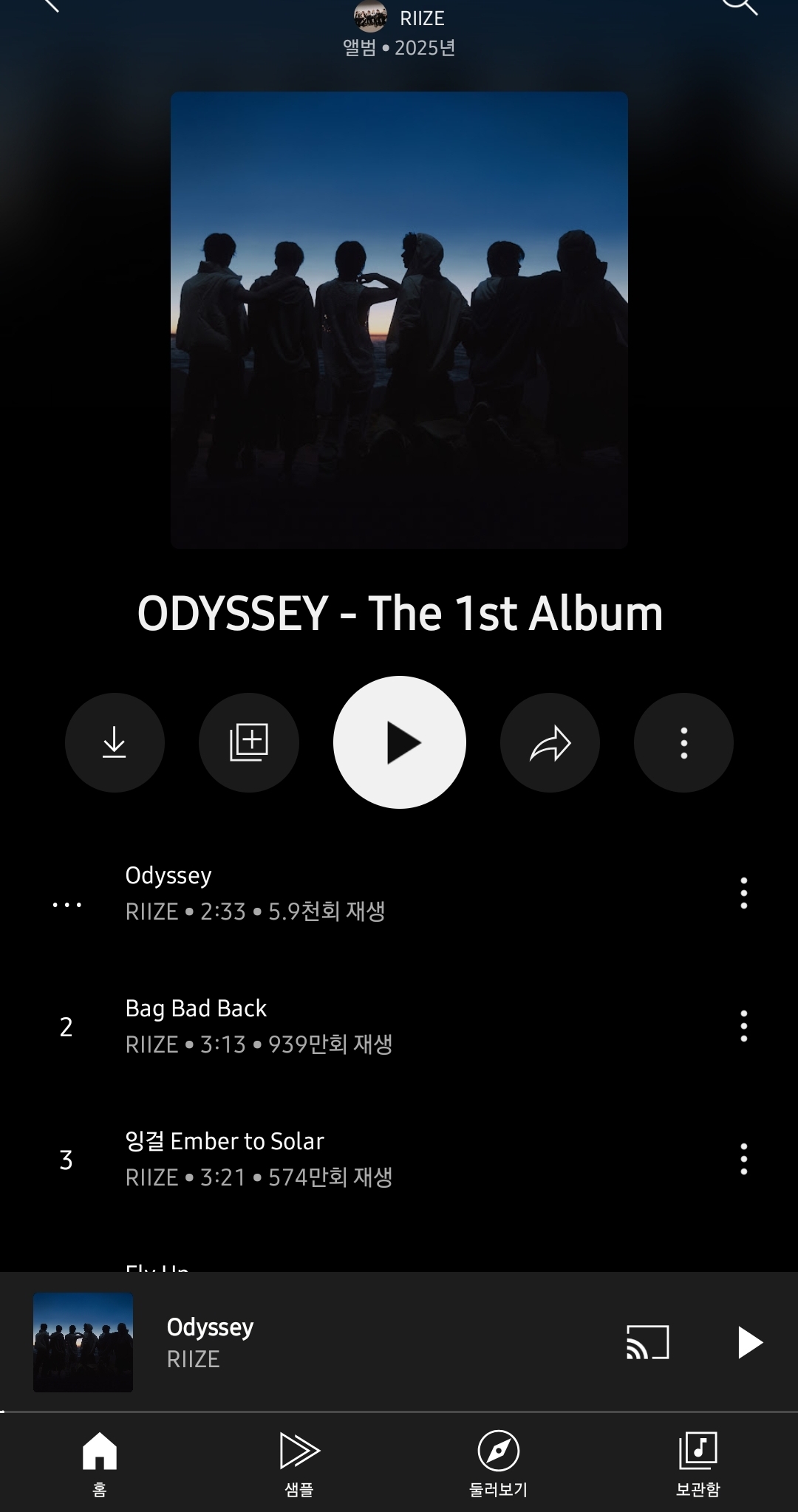Screen dimensions: 798x1512
Task: Save the album to library
Action: click(x=249, y=742)
